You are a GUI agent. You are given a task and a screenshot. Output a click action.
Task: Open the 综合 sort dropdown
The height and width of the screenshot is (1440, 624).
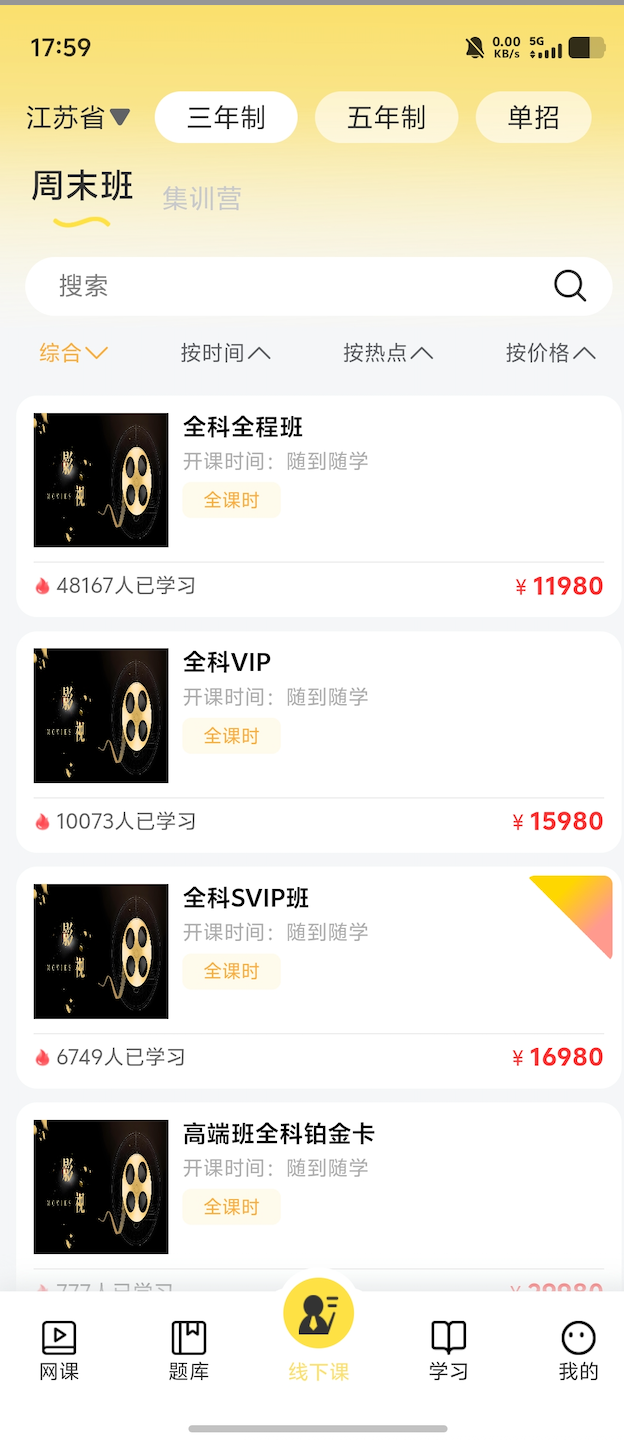[73, 352]
